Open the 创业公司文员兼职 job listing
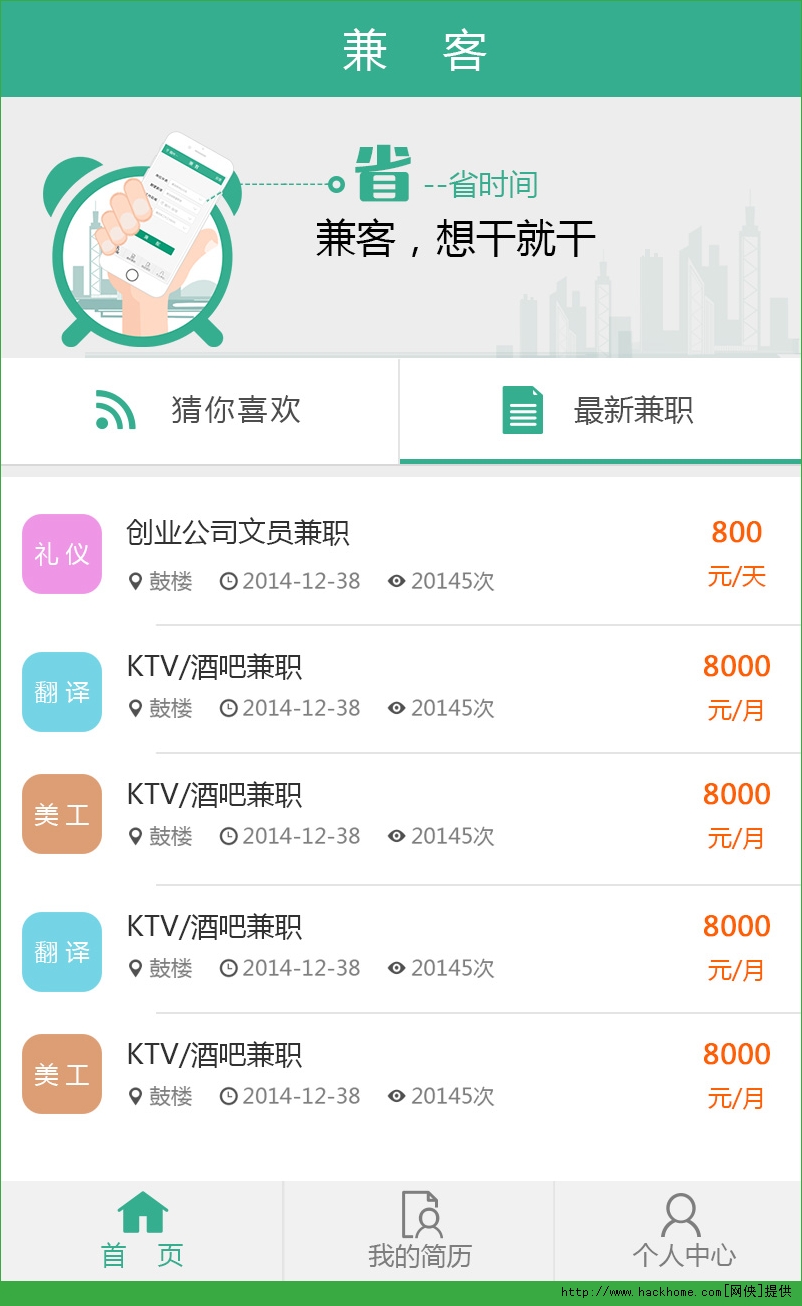802x1306 pixels. coord(238,533)
